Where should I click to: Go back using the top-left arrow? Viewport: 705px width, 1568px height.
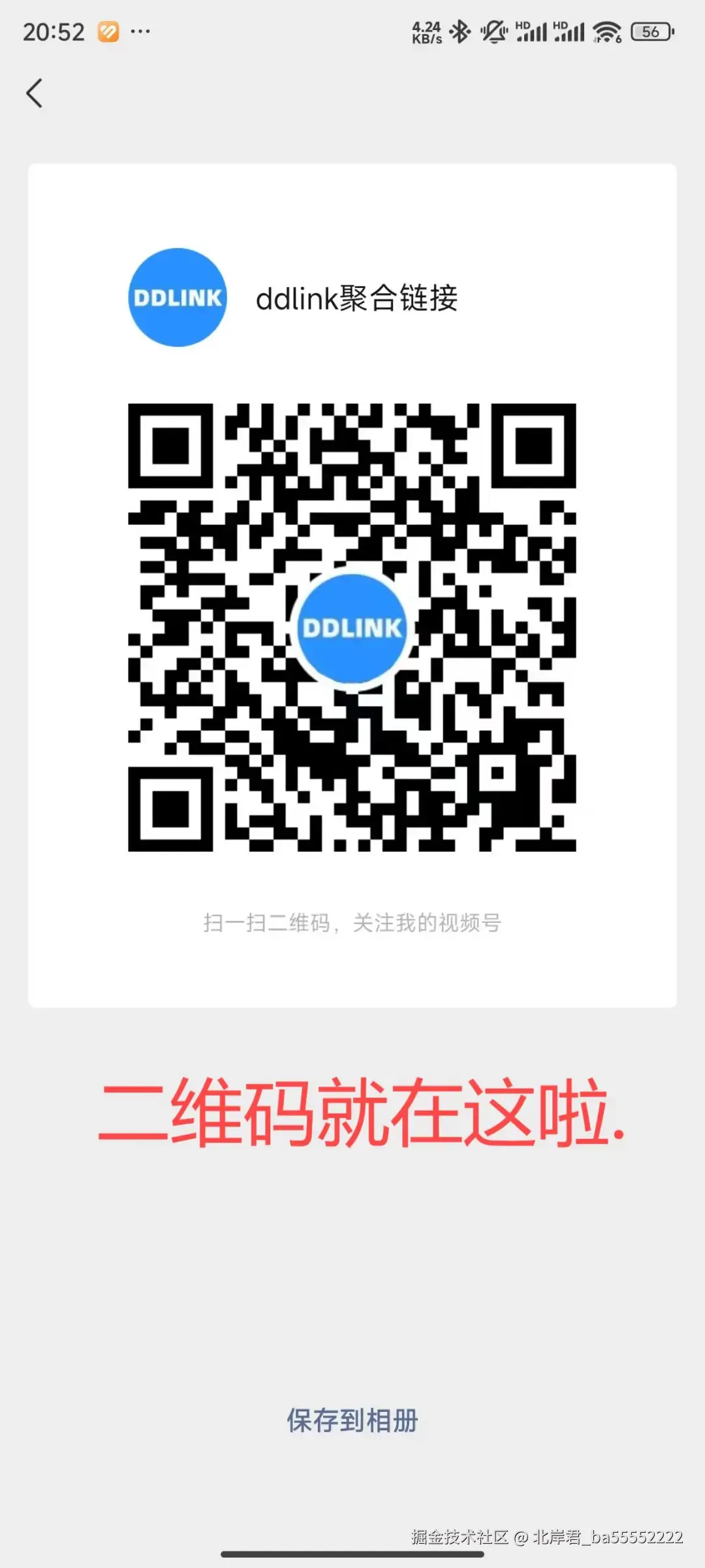[35, 93]
